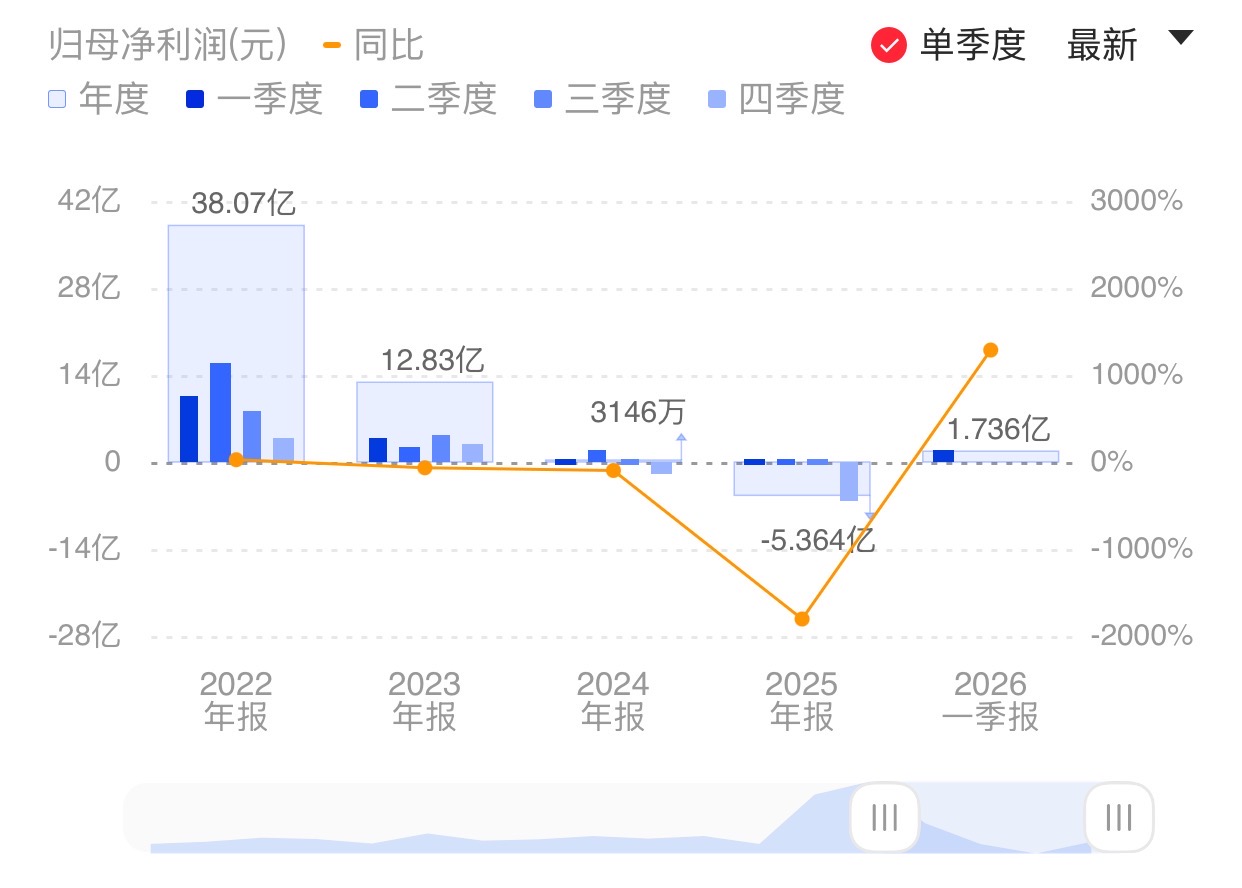Toggle the 二季度 legend series
The height and width of the screenshot is (888, 1242).
coord(428,99)
